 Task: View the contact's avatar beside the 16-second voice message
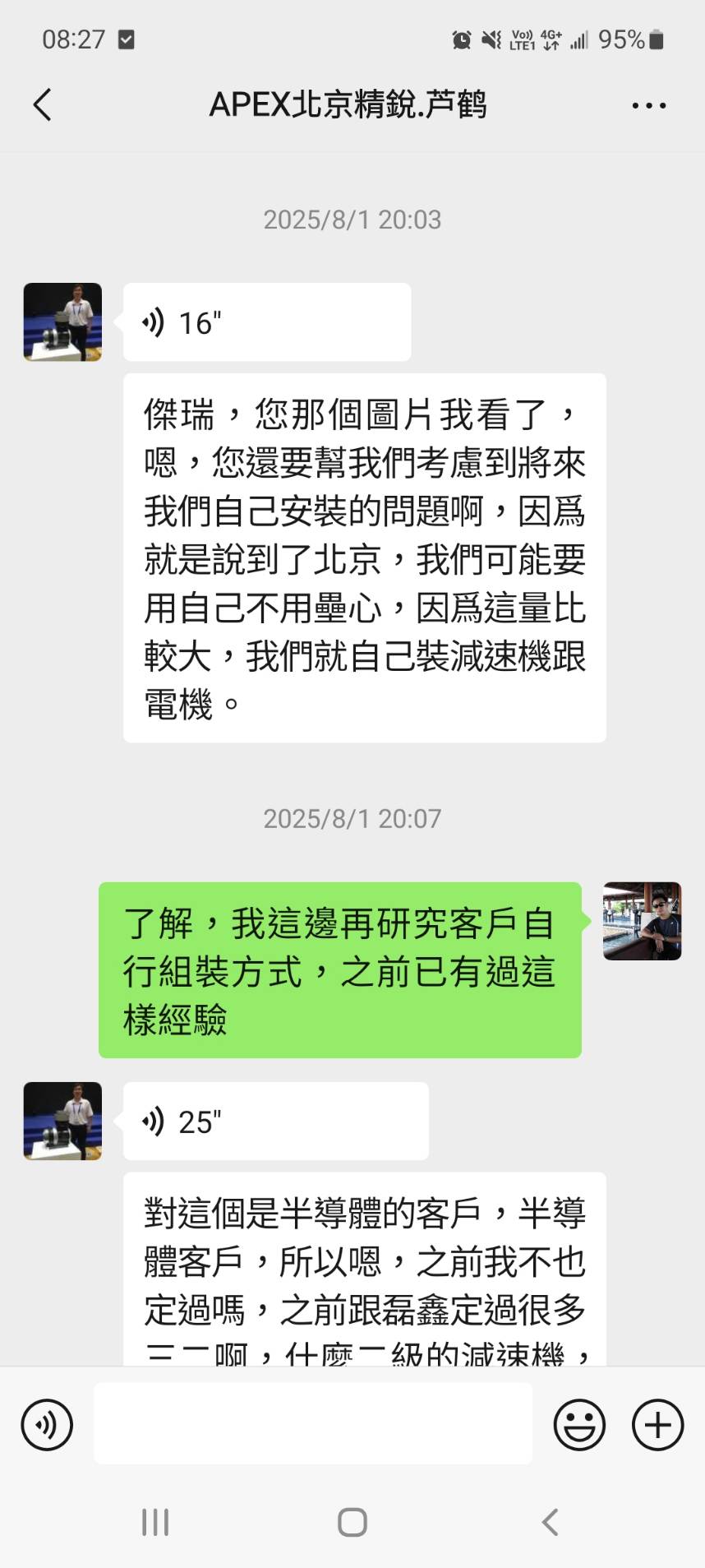tap(62, 322)
